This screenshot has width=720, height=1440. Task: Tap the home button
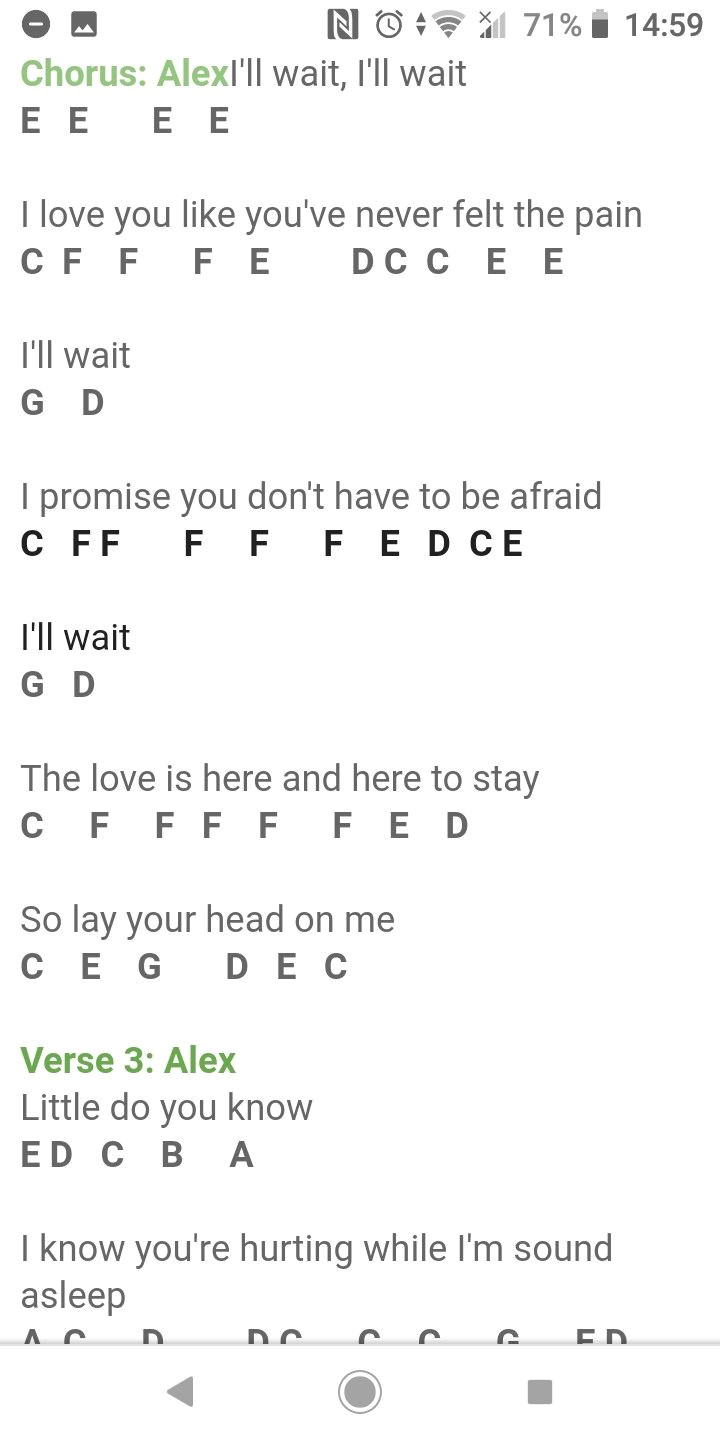tap(360, 1391)
